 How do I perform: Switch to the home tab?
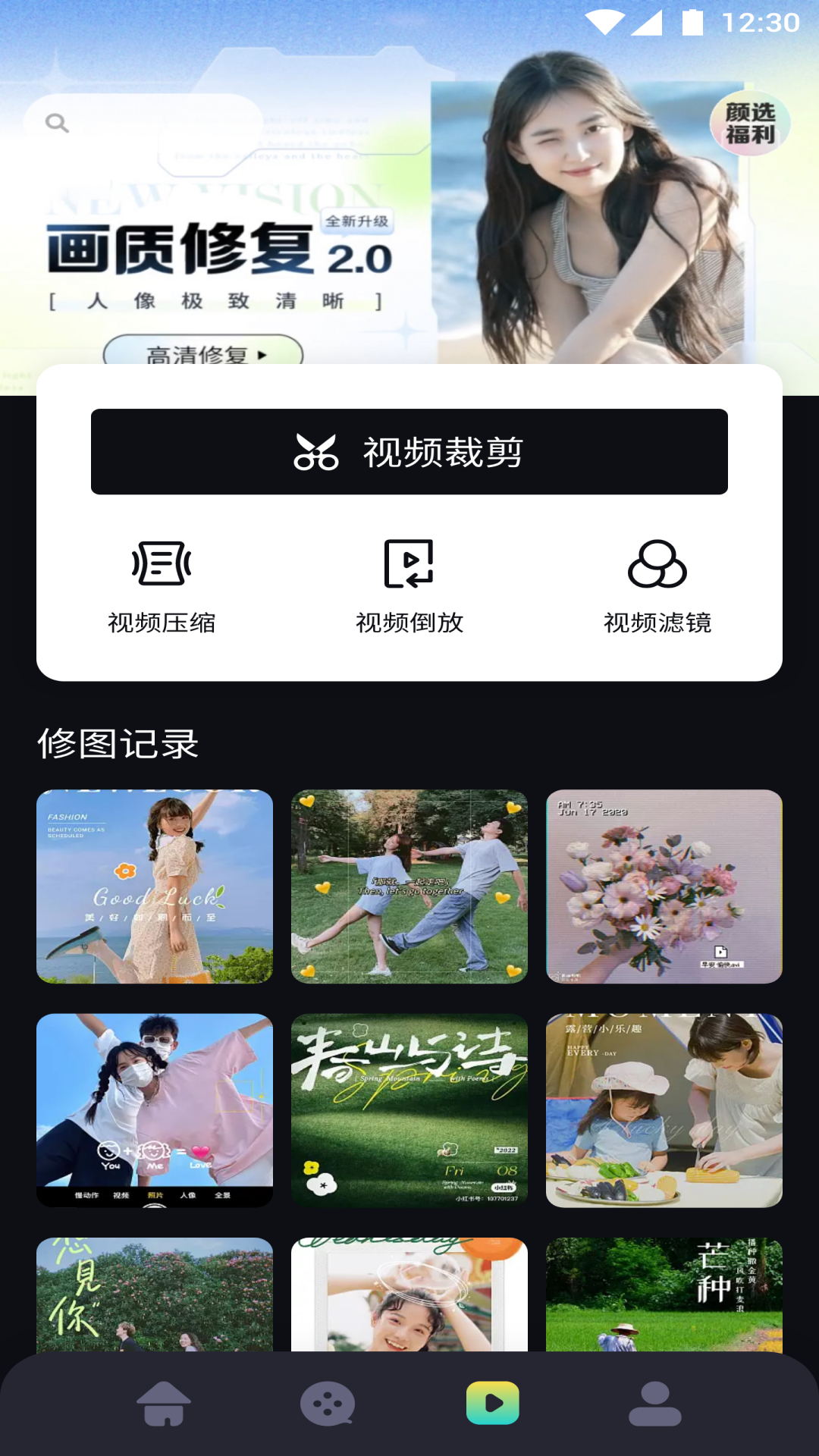coord(164,1404)
